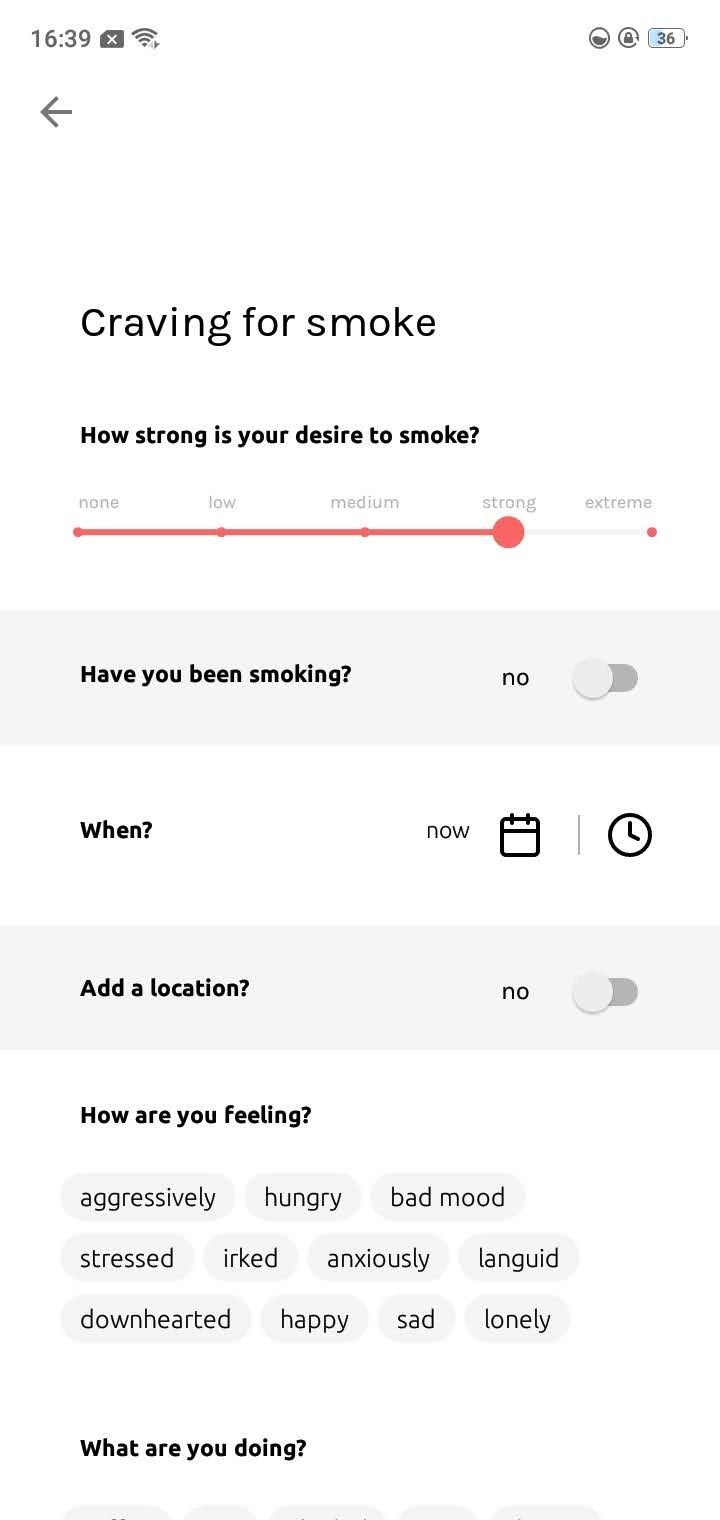Mark feeling as 'happy'
Viewport: 720px width, 1520px height.
point(314,1319)
